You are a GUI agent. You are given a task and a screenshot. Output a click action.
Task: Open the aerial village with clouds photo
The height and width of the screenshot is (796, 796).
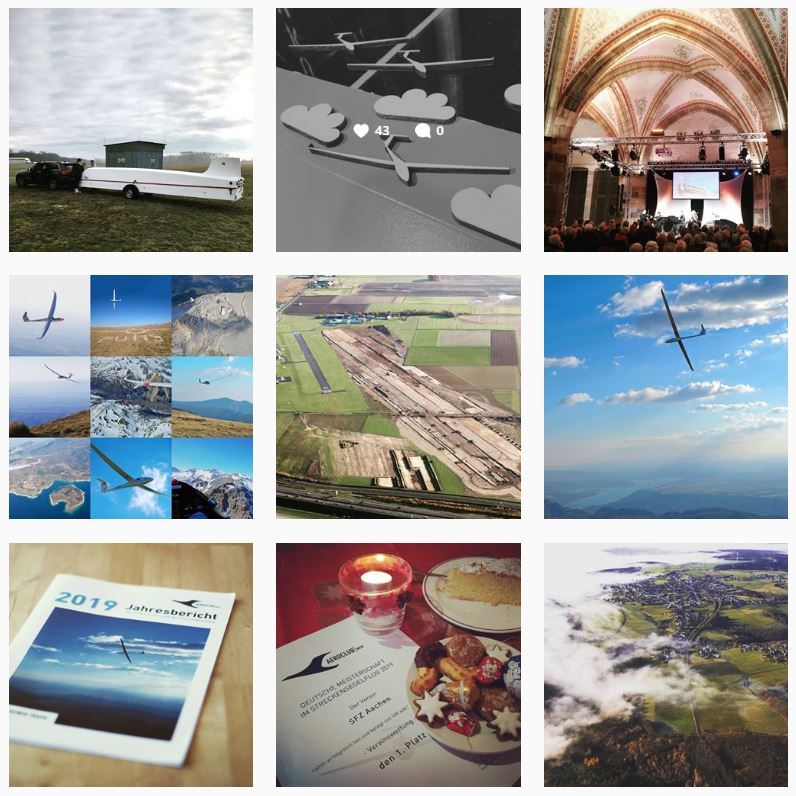(x=665, y=665)
